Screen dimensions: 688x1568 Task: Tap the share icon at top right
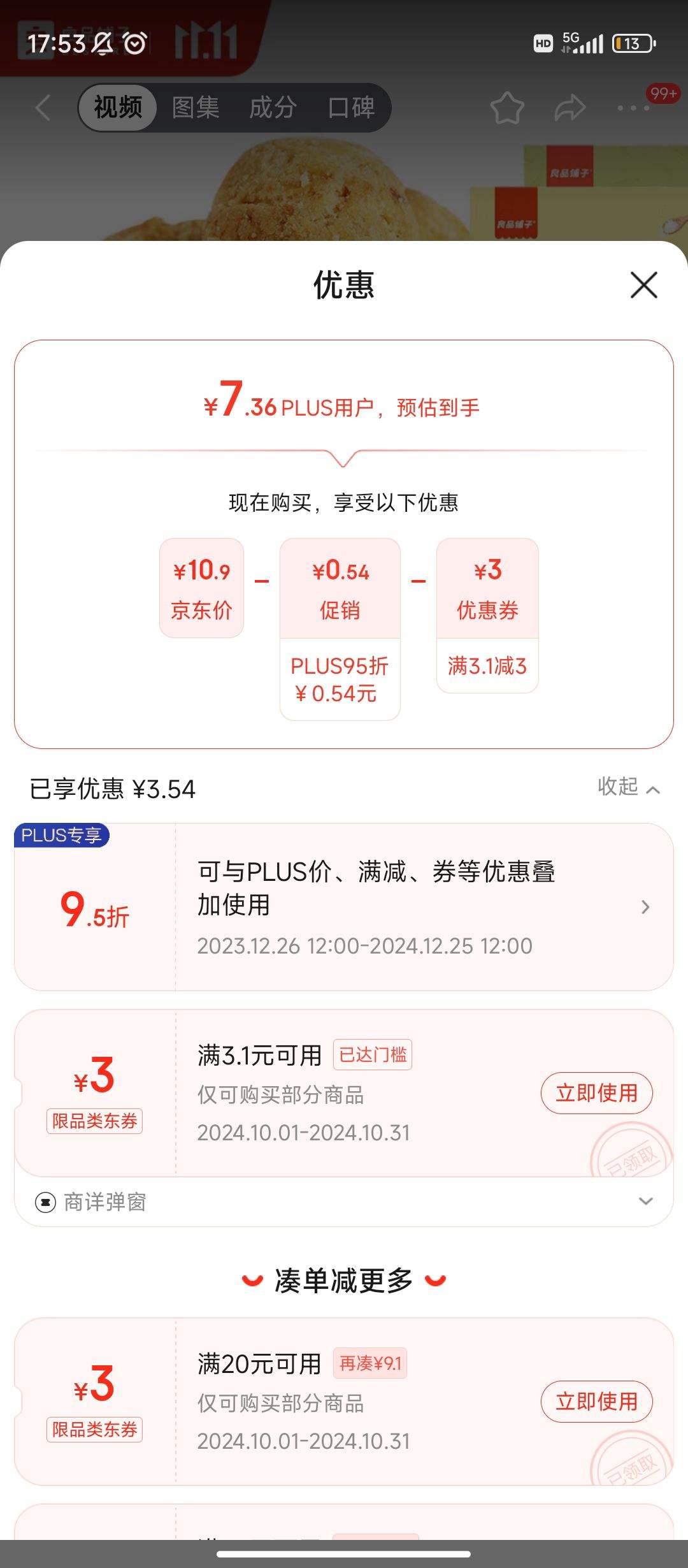coord(569,108)
